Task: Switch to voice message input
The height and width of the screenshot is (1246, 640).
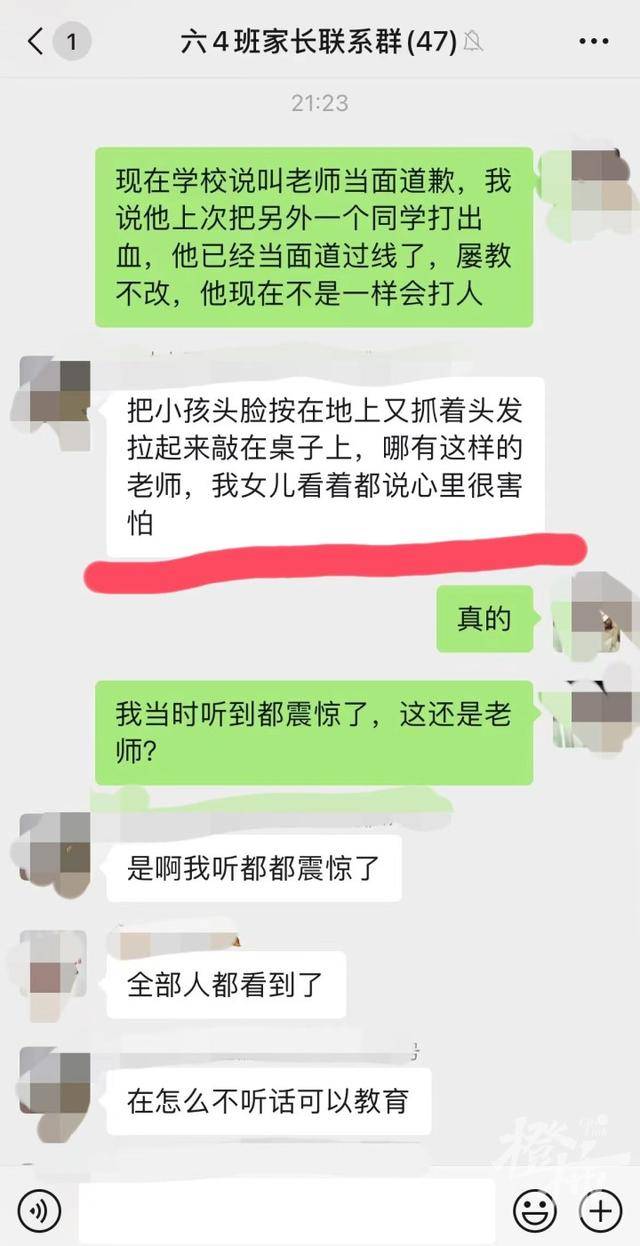Action: (40, 1211)
